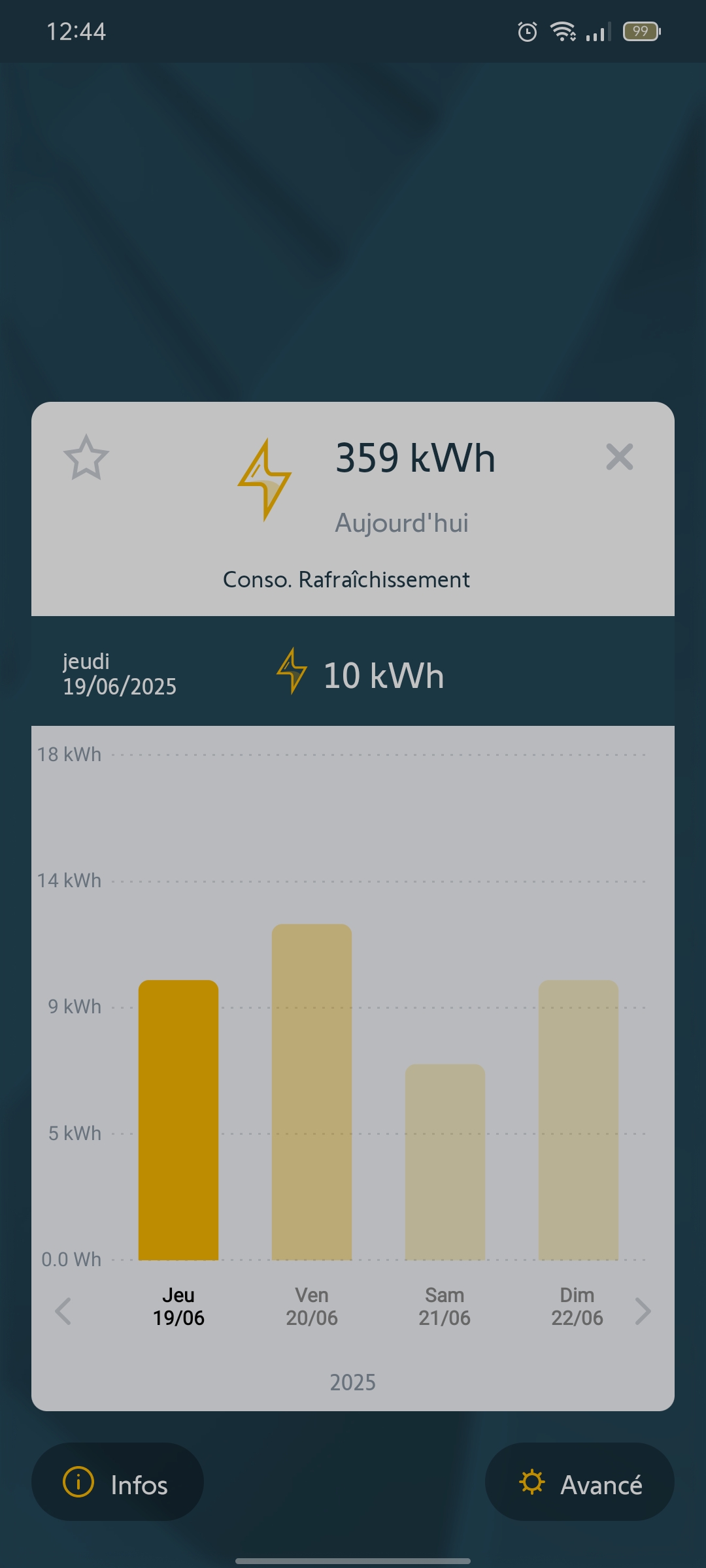The width and height of the screenshot is (706, 1568).
Task: Go to previous days with left chevron
Action: click(x=63, y=1311)
